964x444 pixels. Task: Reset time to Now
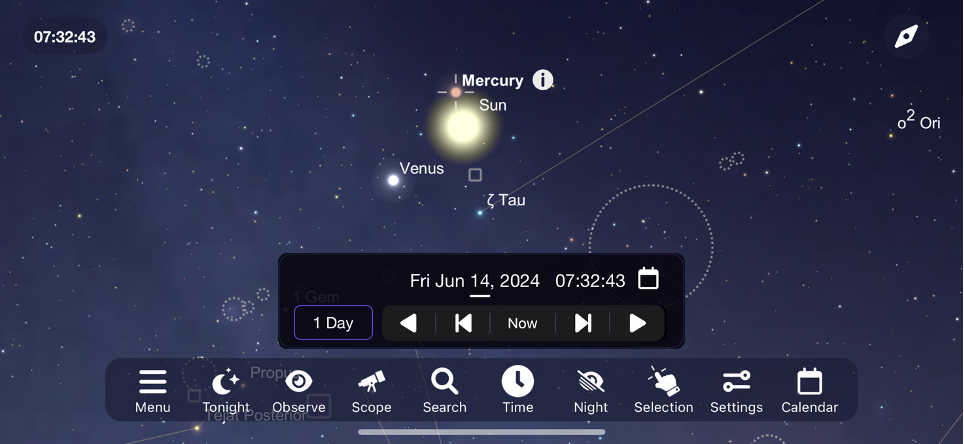(522, 323)
